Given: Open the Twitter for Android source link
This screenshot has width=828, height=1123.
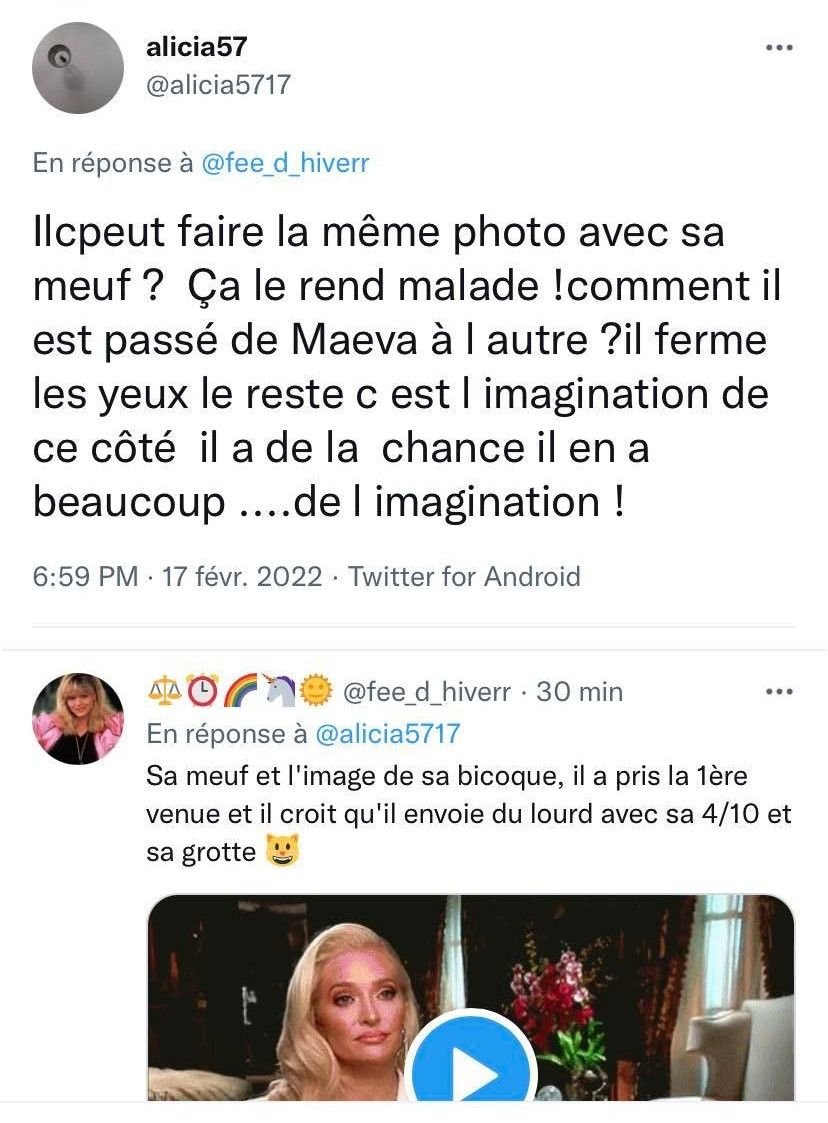Looking at the screenshot, I should point(464,576).
